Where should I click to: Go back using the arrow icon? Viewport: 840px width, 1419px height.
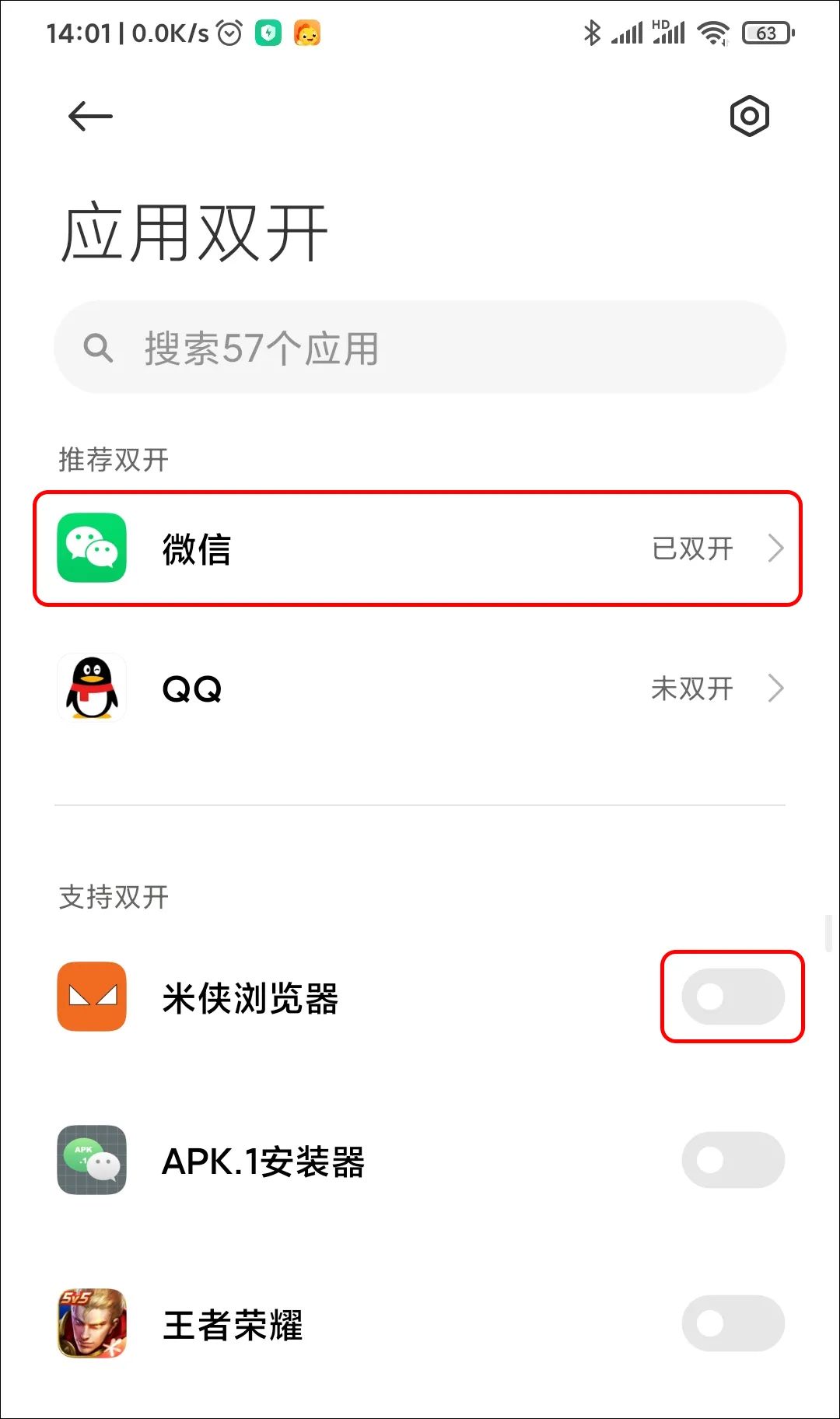88,115
